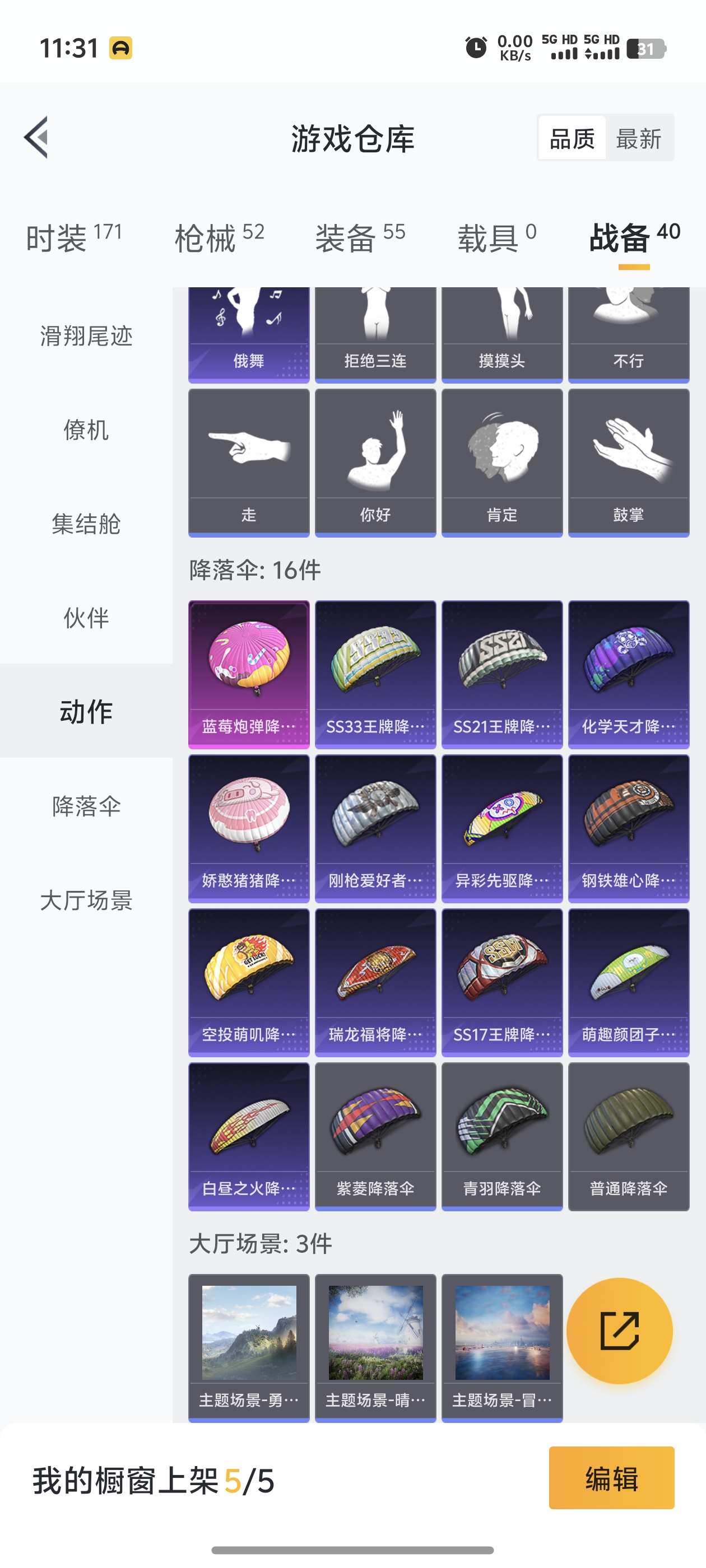Open the 载具 tab

click(496, 237)
